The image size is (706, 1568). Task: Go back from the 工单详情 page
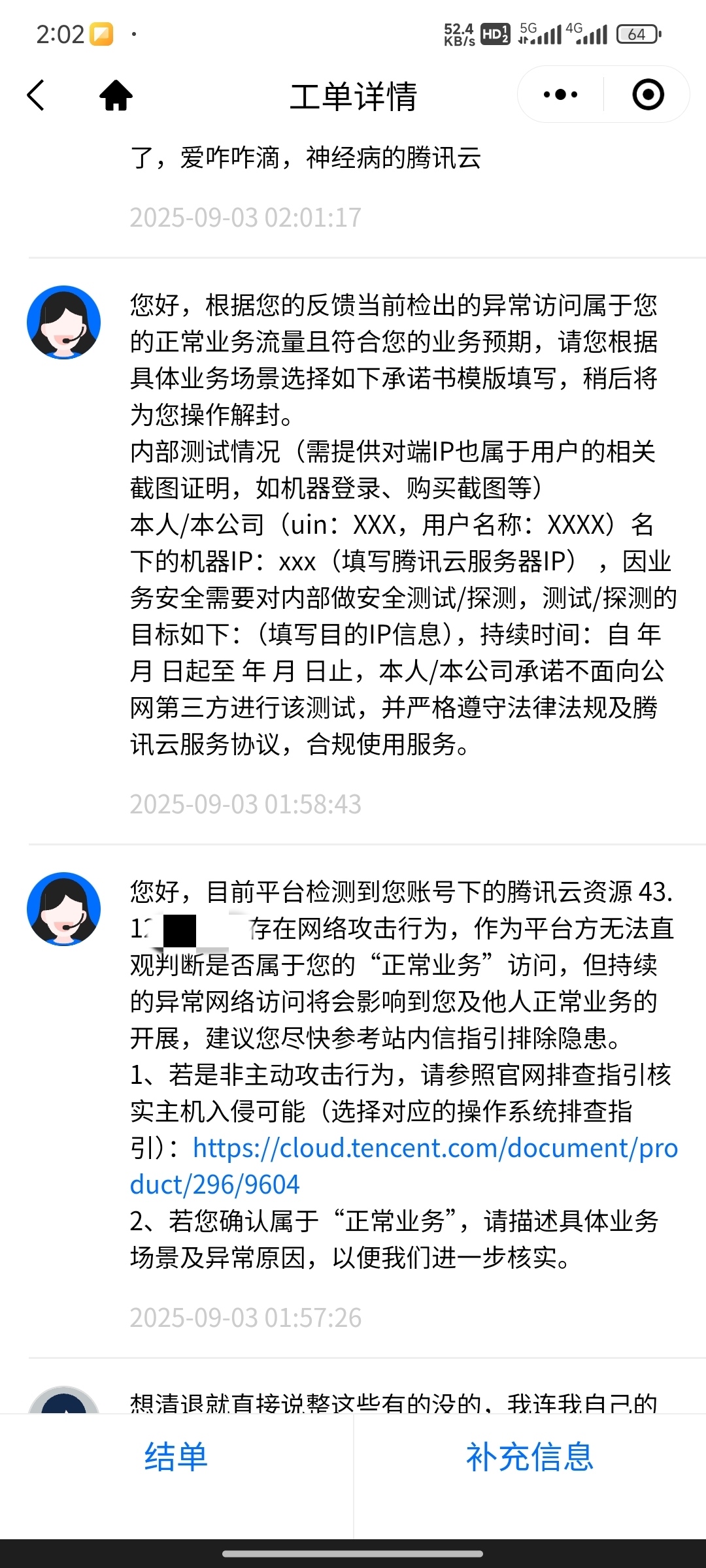[x=37, y=95]
